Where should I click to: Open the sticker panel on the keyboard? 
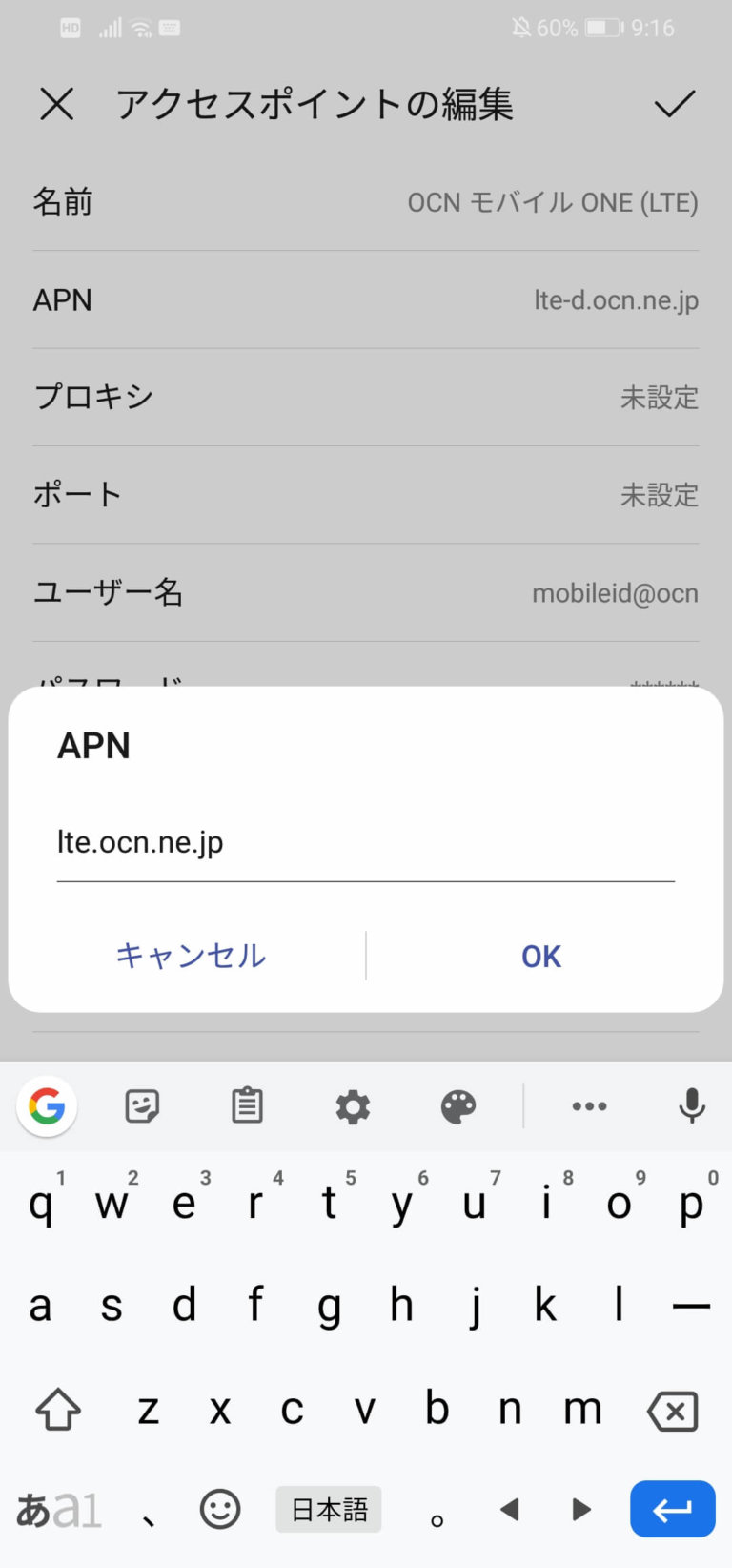pos(141,1106)
